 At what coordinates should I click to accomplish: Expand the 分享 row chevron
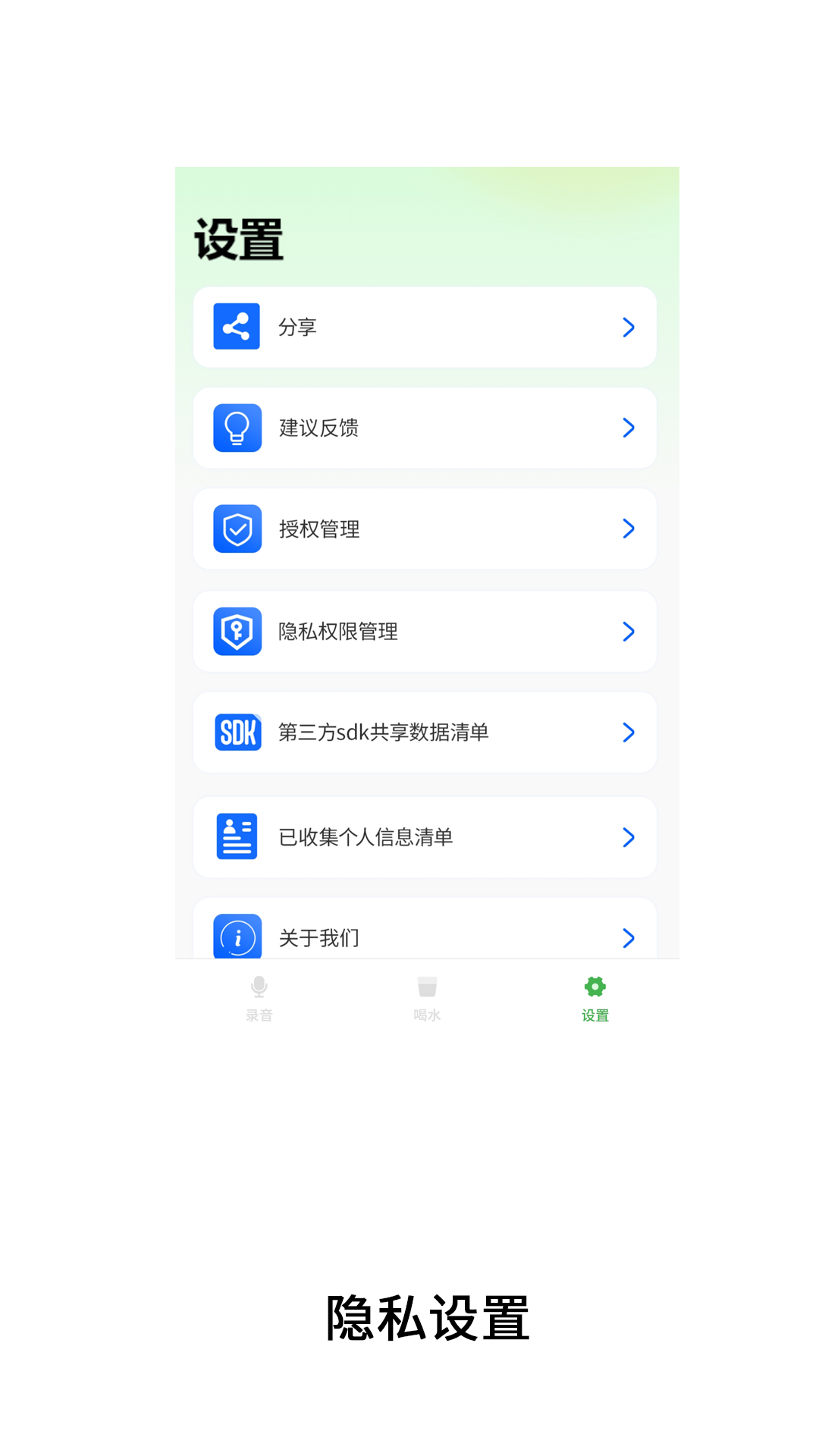click(629, 326)
